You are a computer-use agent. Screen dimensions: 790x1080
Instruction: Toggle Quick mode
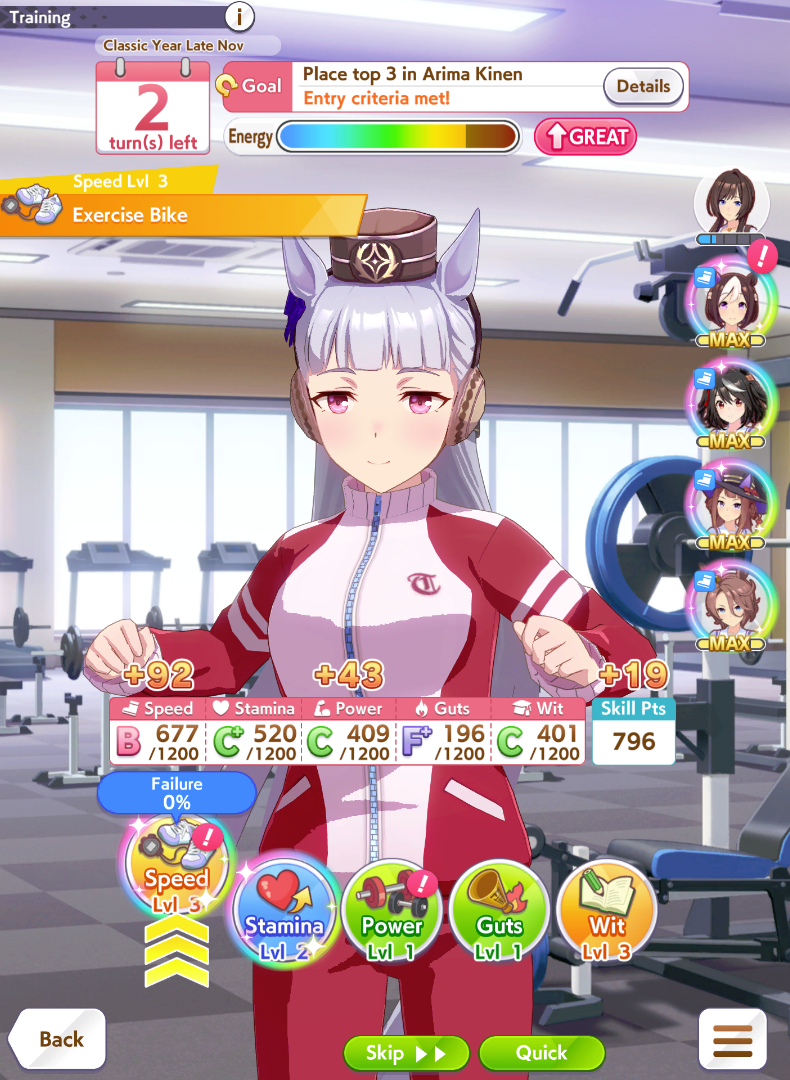pyautogui.click(x=541, y=1053)
